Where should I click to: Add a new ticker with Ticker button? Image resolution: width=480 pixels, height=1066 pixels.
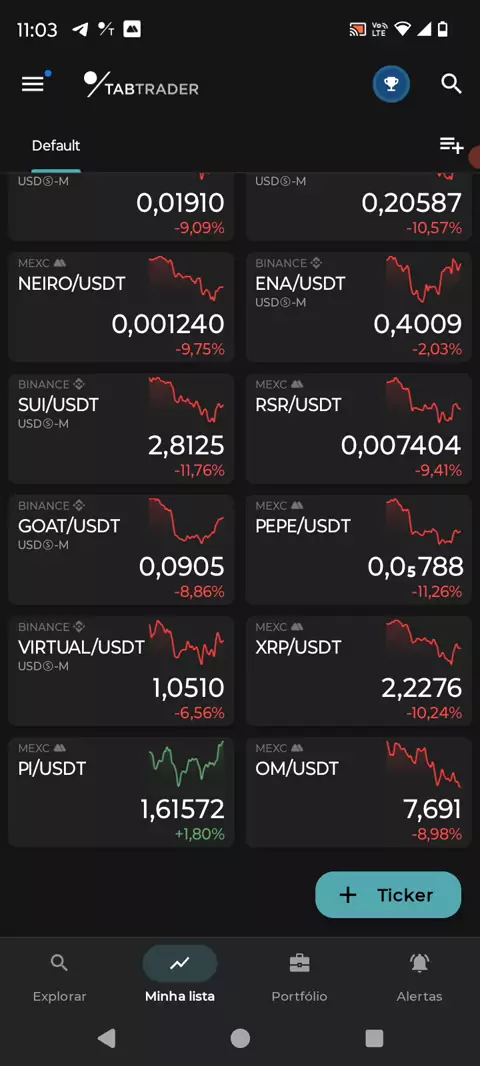(388, 895)
